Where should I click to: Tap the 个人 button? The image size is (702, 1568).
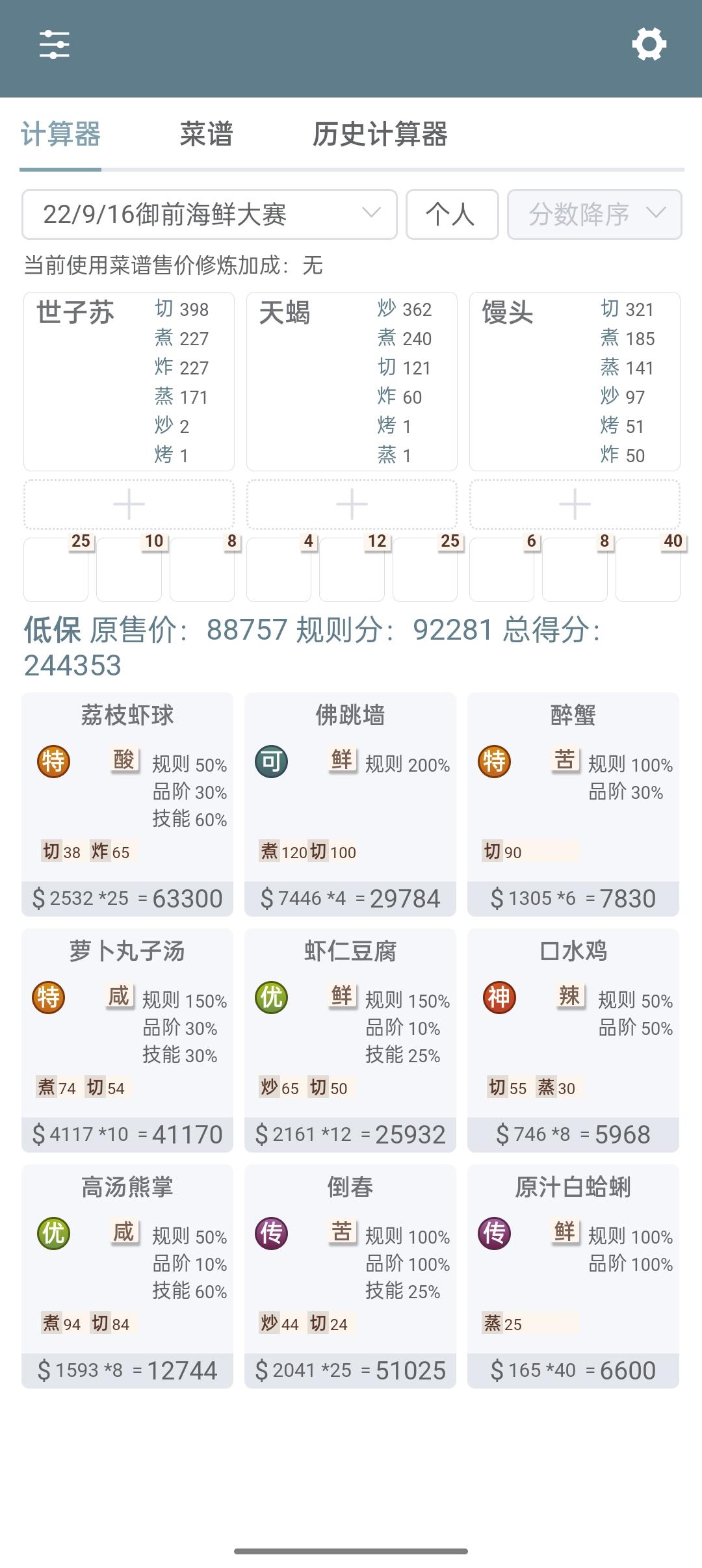pyautogui.click(x=452, y=215)
